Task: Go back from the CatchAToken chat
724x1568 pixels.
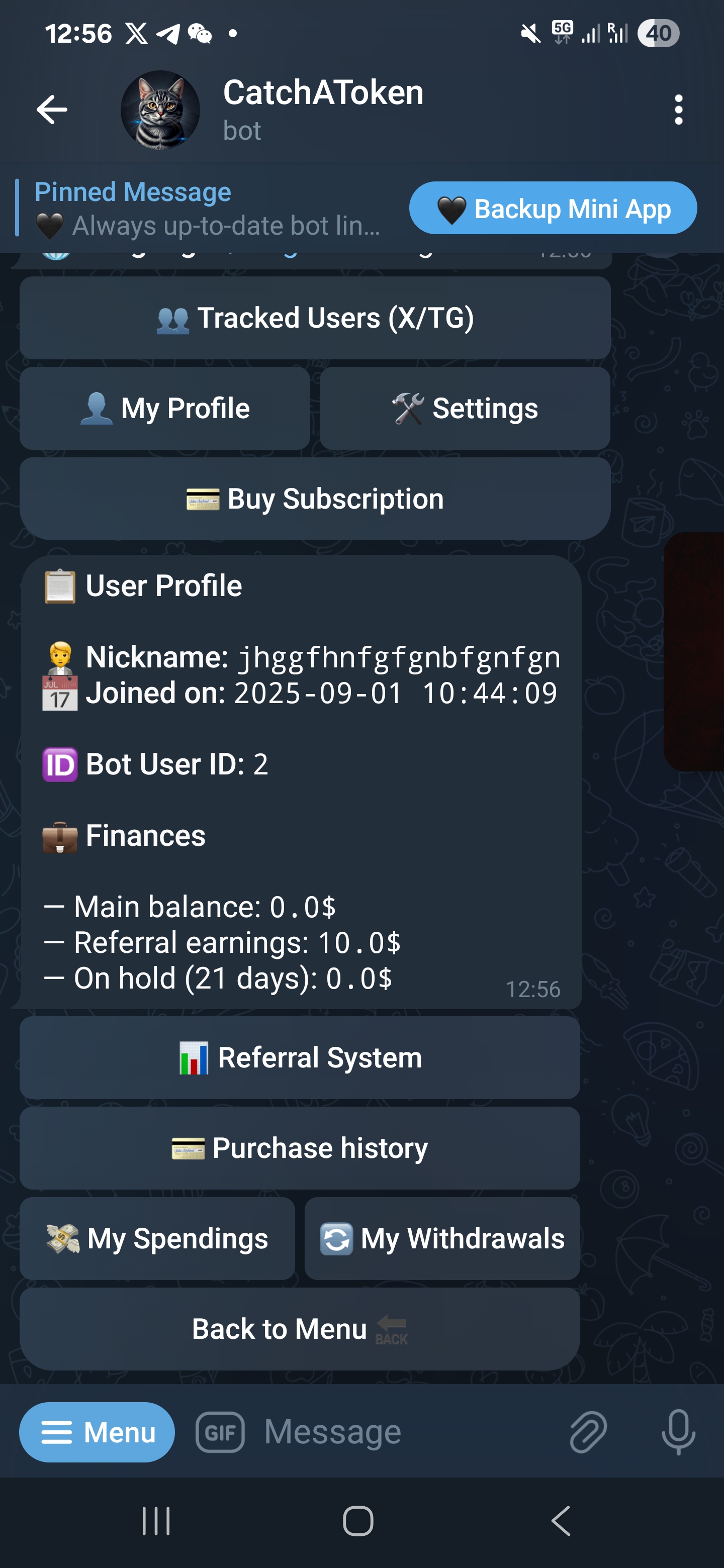Action: pos(52,110)
